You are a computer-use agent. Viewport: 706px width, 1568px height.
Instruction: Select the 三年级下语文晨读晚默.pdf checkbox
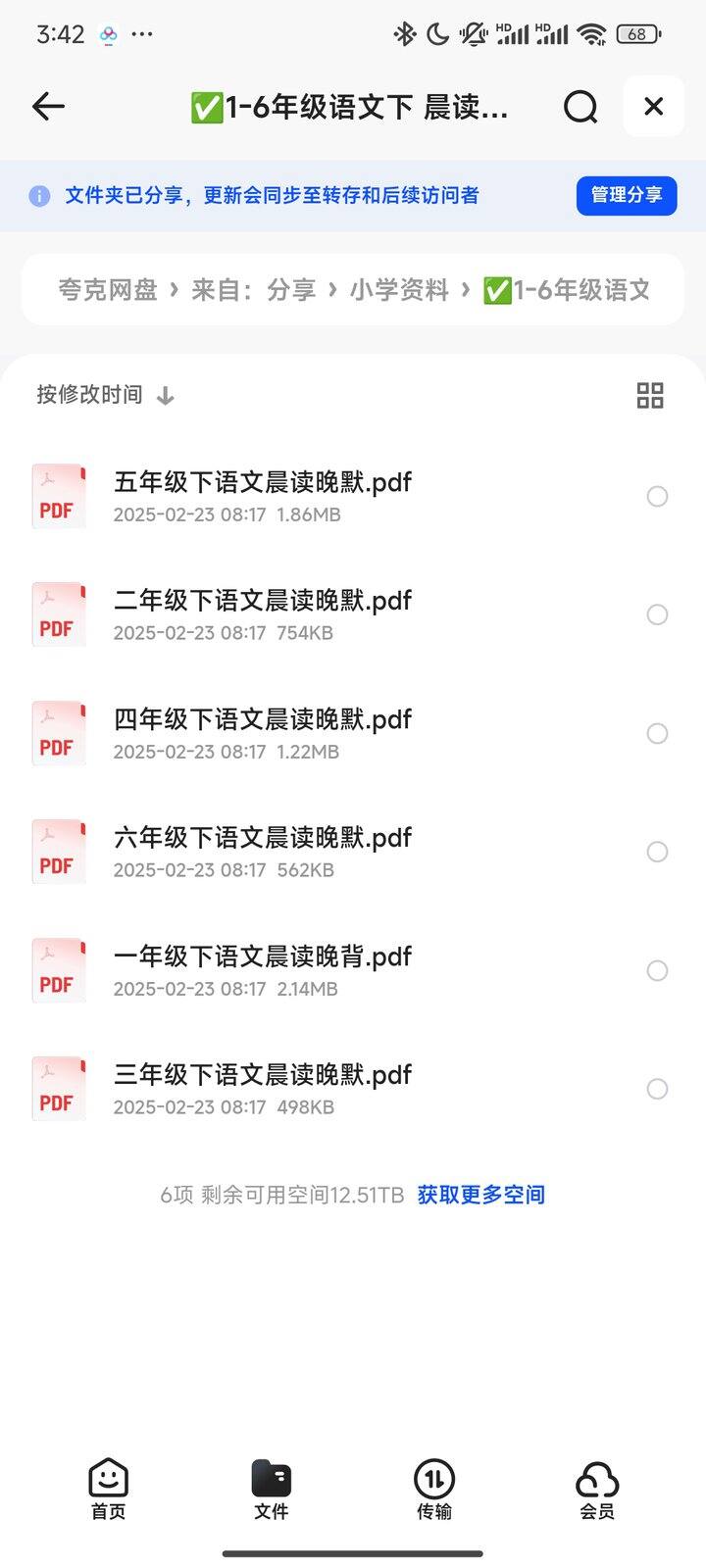[657, 1089]
